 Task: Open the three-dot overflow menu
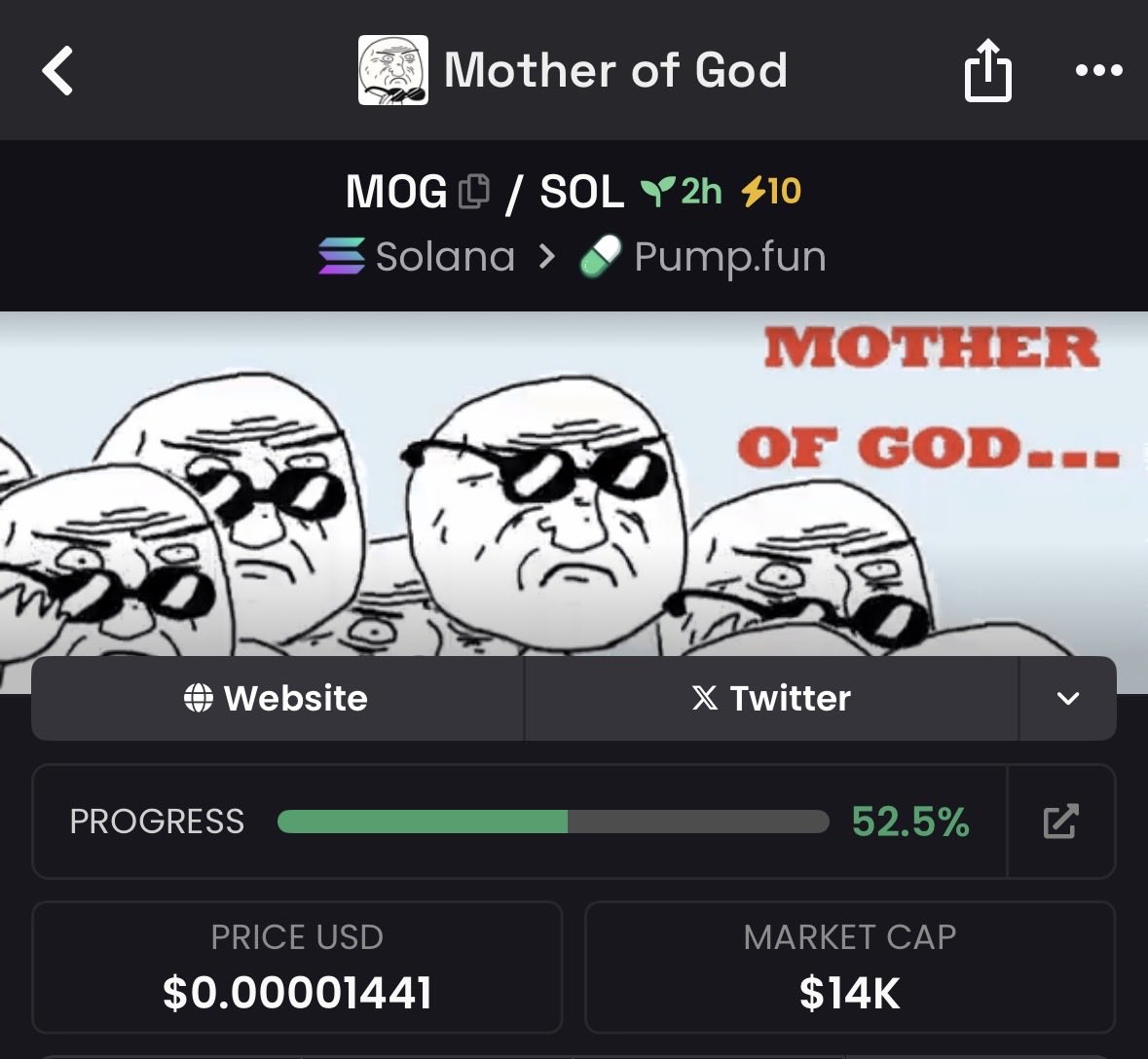click(1098, 71)
